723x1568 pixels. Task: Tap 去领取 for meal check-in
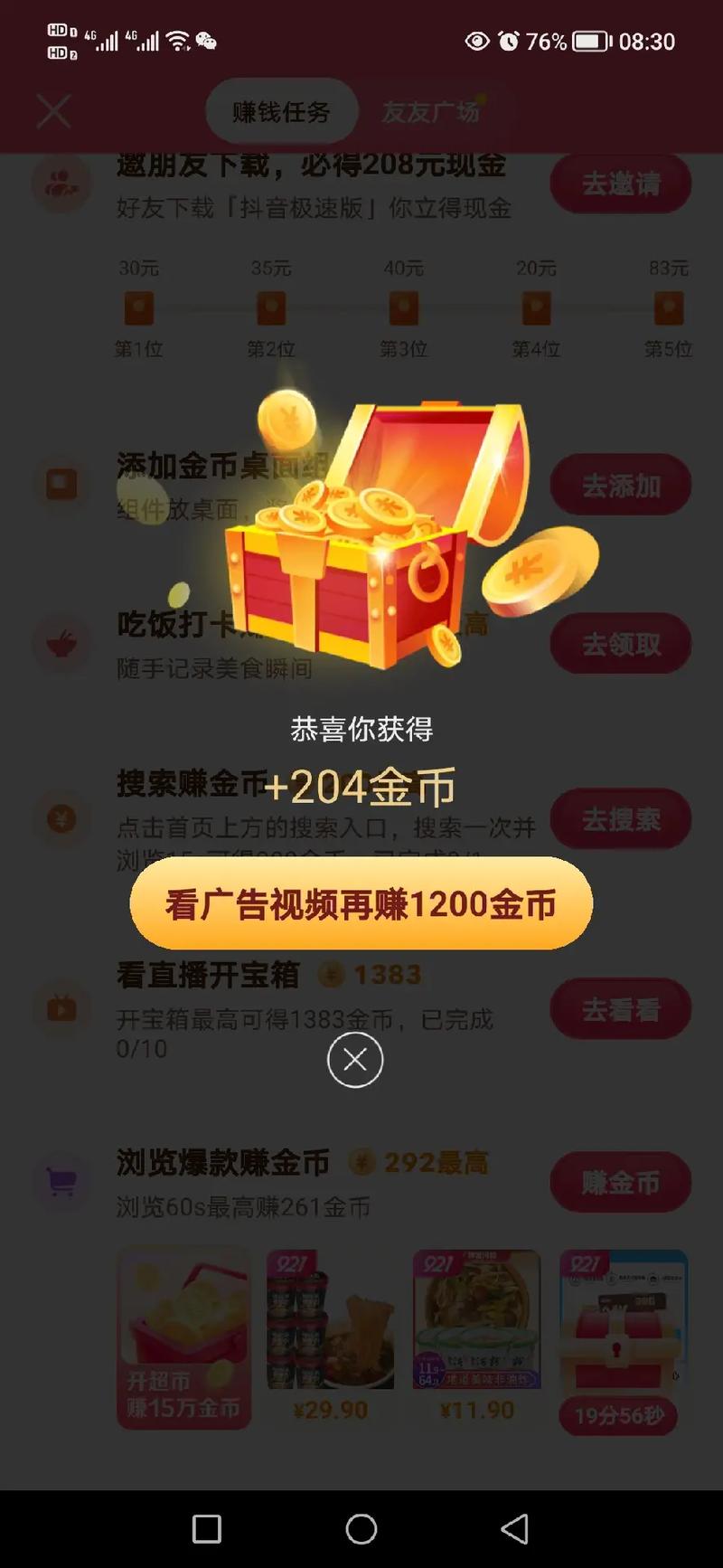click(620, 644)
